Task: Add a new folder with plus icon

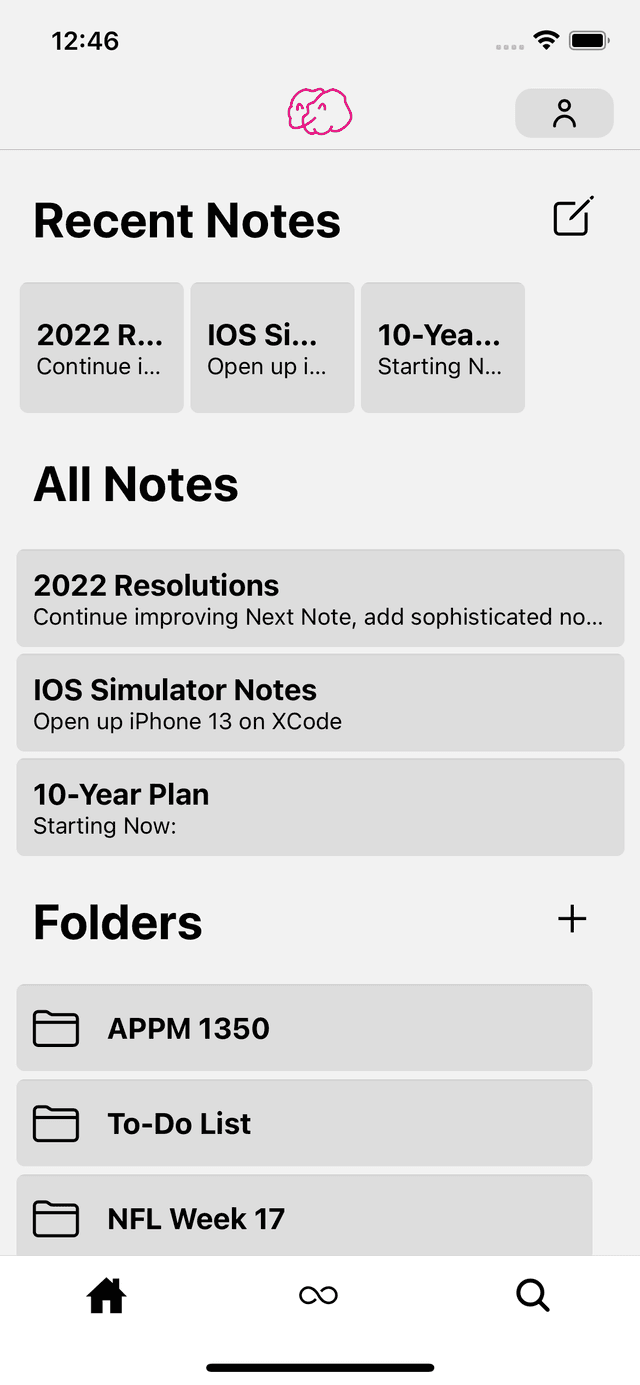Action: click(x=572, y=919)
